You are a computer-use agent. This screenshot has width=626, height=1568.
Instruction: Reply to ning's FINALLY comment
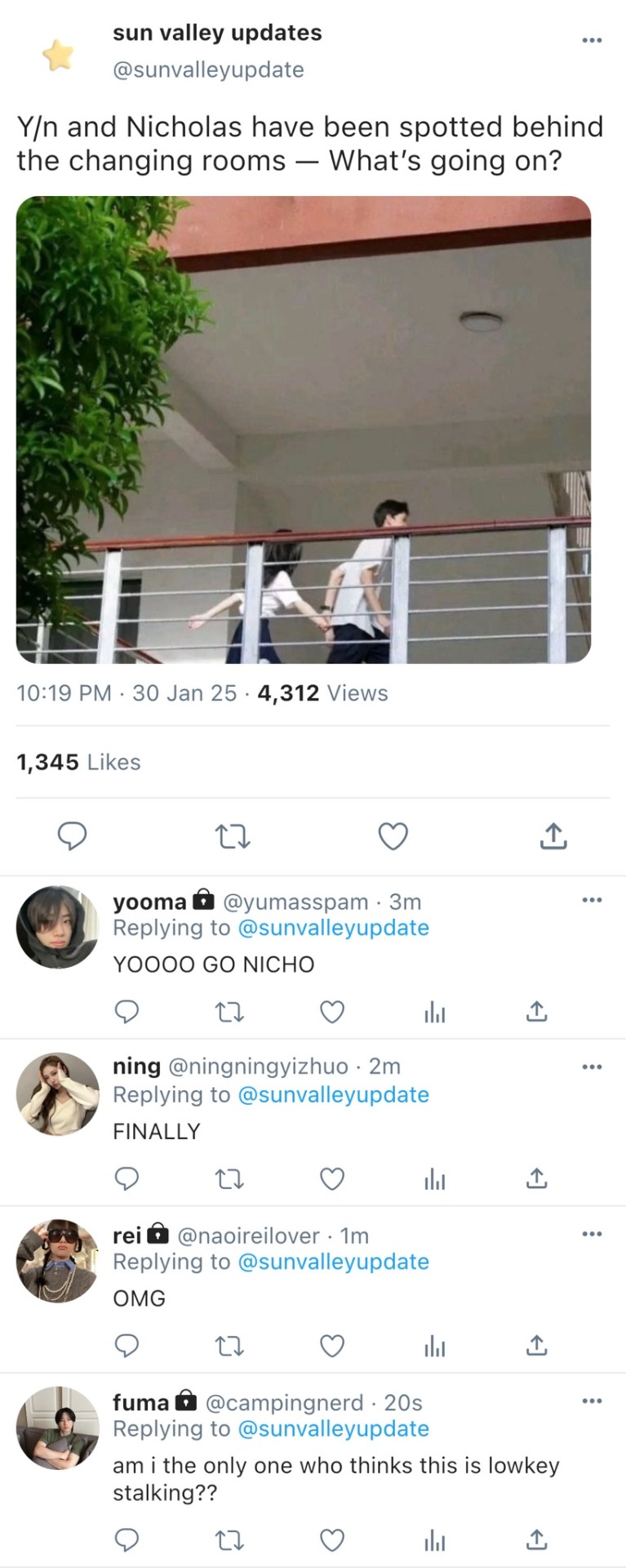coord(127,1178)
